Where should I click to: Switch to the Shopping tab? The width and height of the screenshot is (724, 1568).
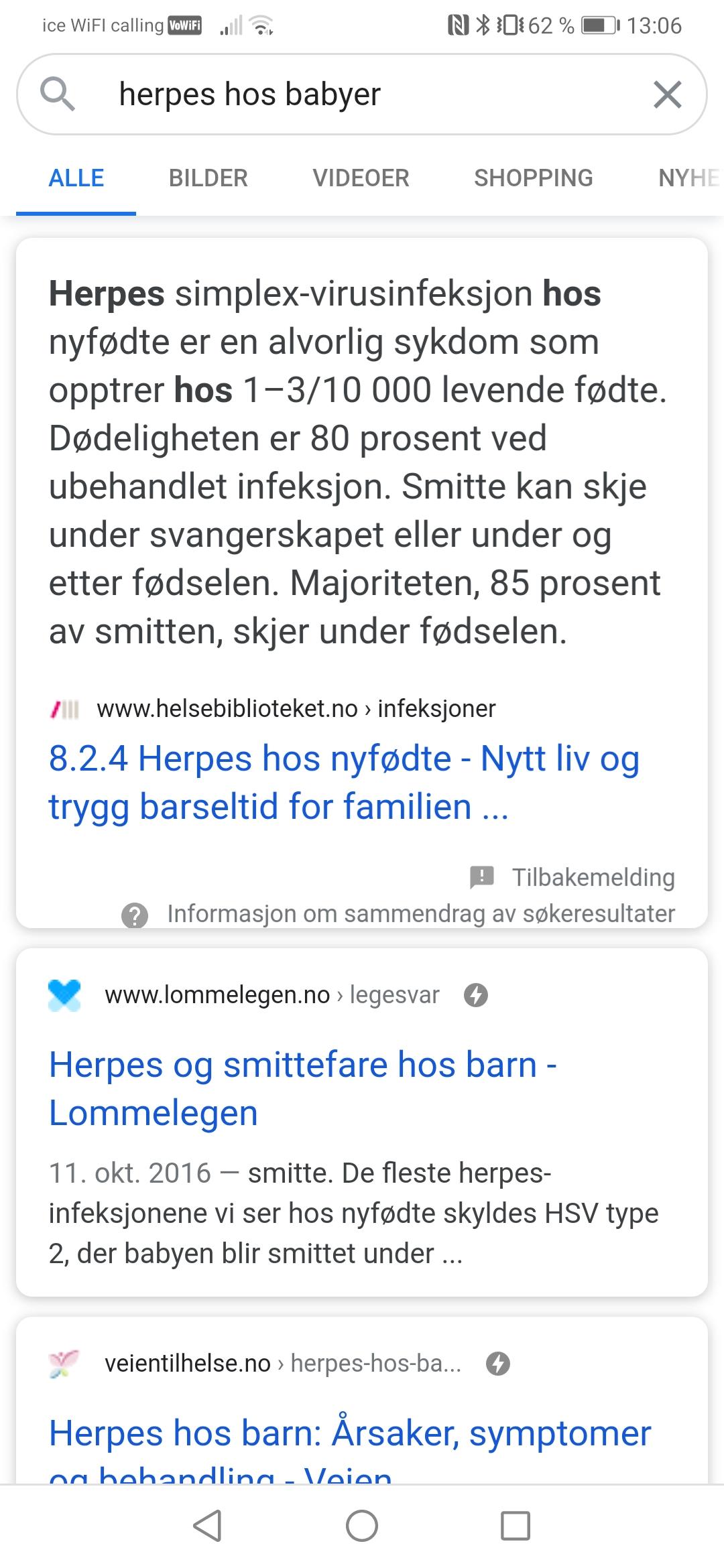pyautogui.click(x=534, y=178)
